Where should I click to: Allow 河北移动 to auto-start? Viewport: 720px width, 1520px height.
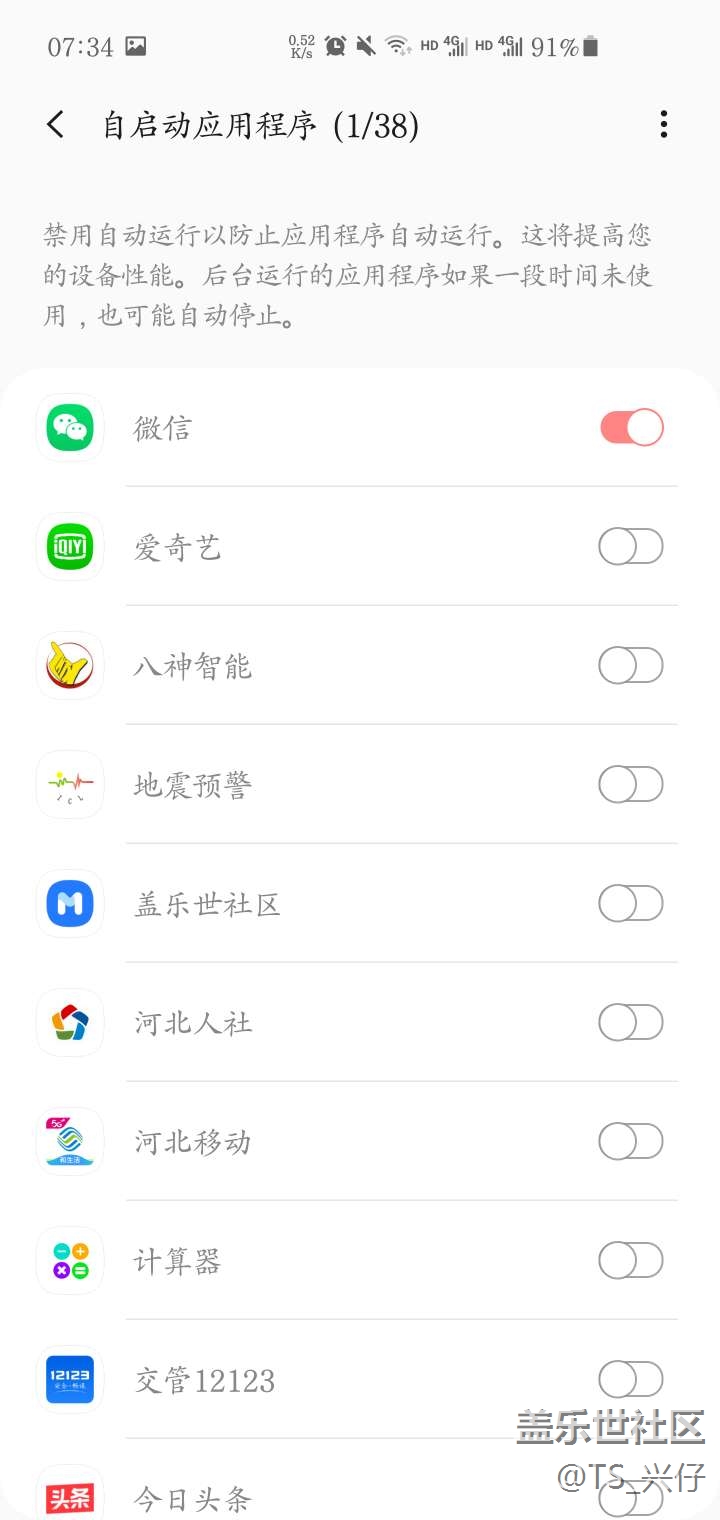(631, 1142)
